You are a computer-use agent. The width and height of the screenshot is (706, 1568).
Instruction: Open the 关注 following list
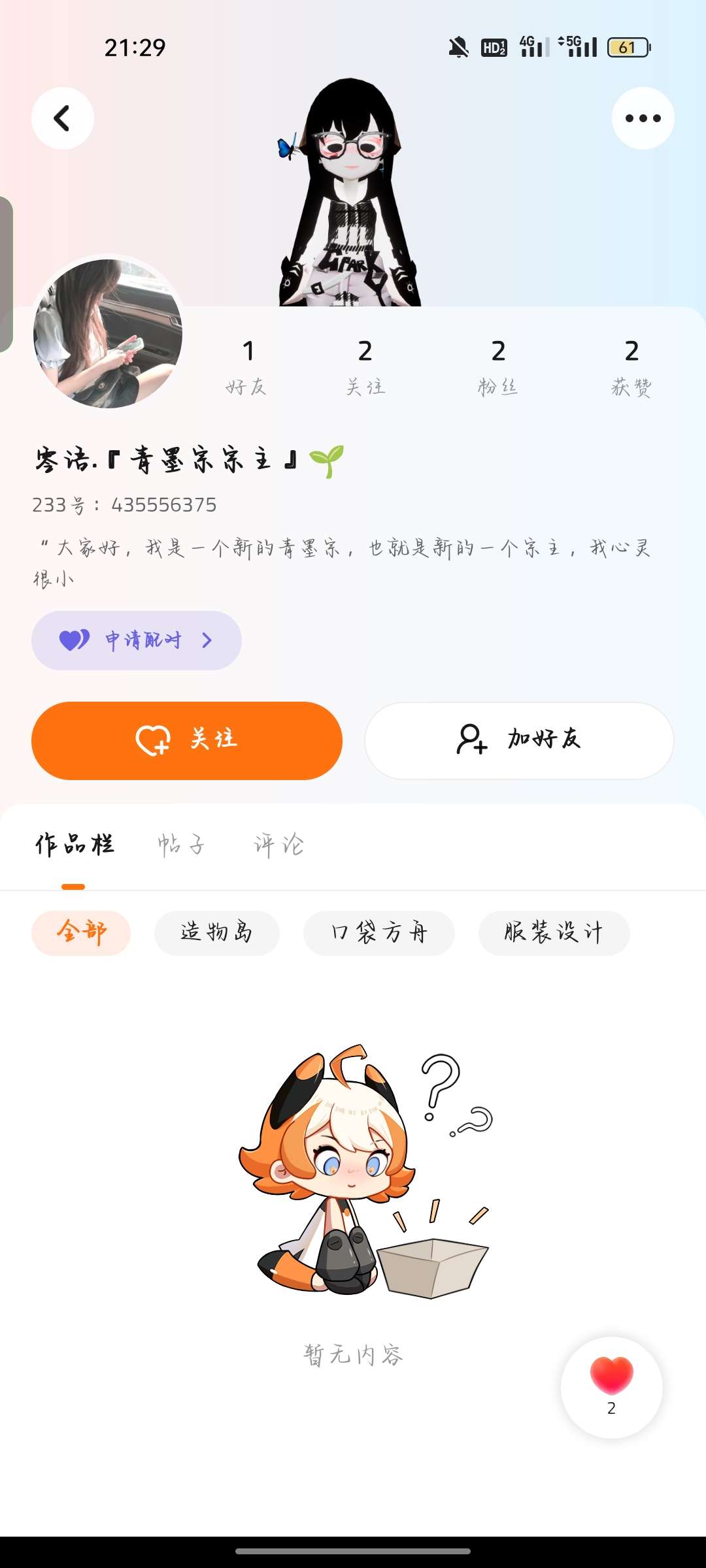pos(365,367)
